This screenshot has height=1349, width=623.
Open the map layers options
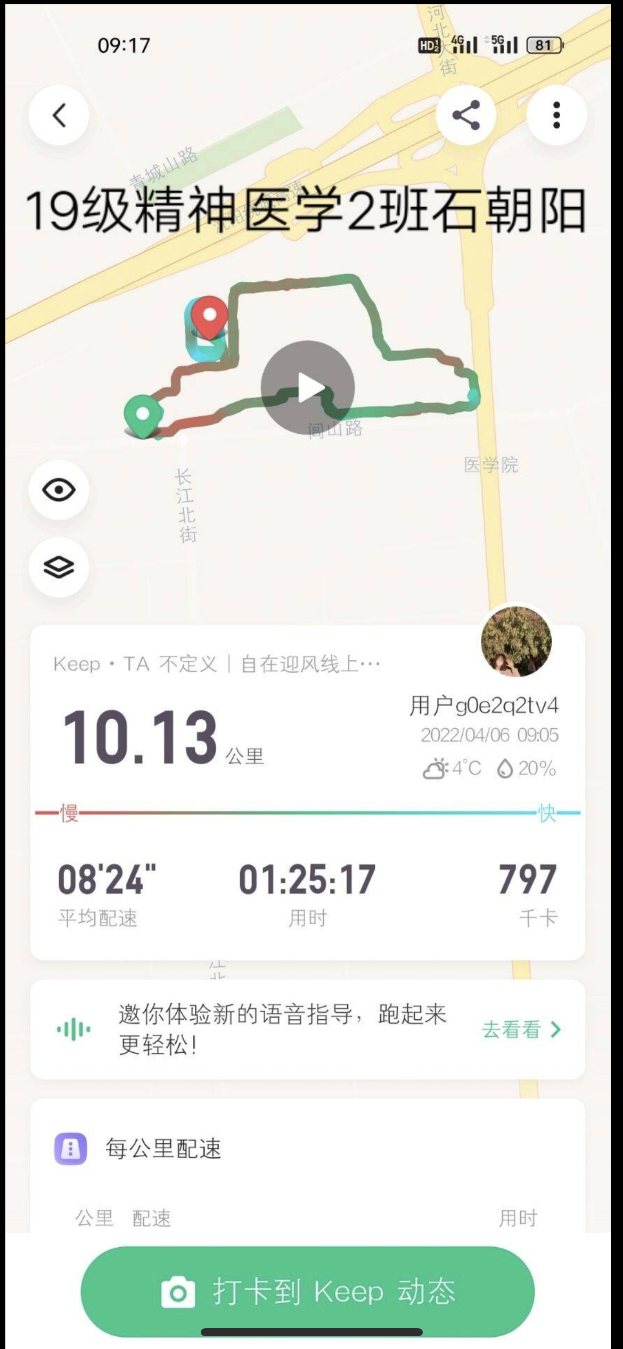tap(59, 567)
